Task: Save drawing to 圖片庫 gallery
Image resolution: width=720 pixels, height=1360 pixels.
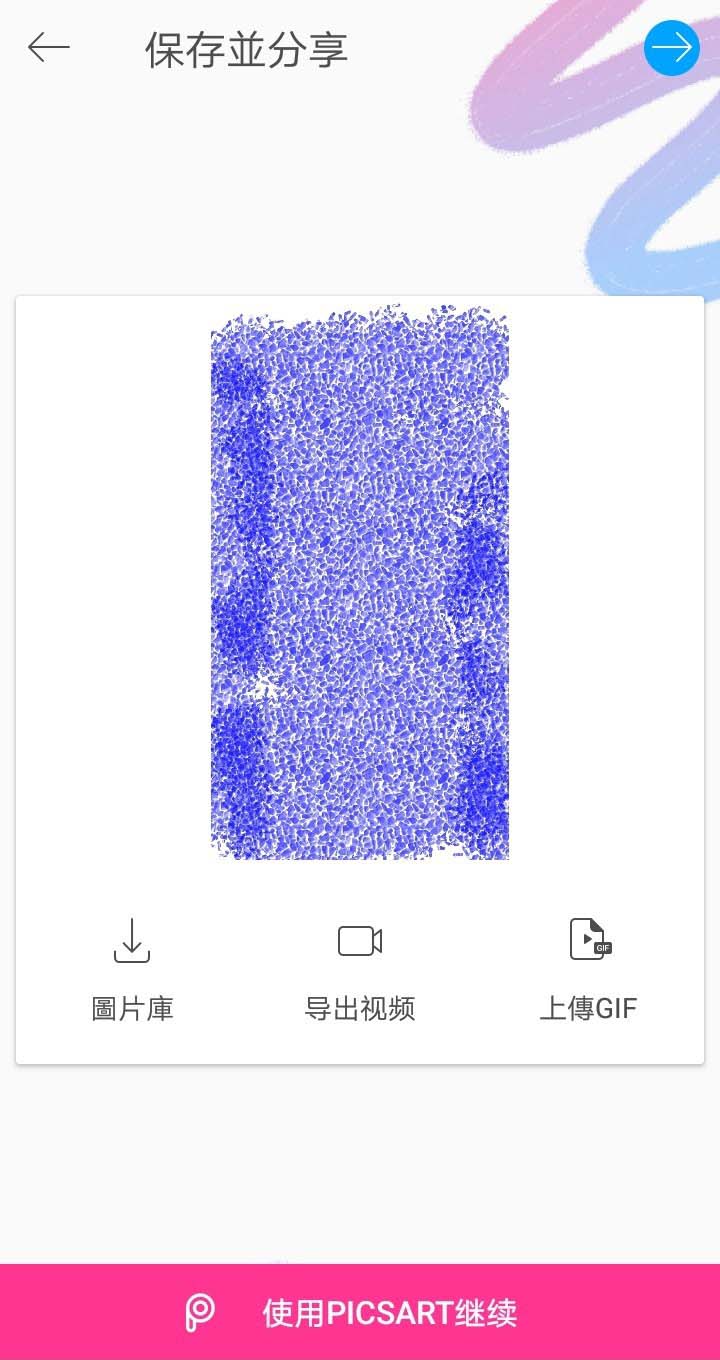Action: (x=132, y=968)
